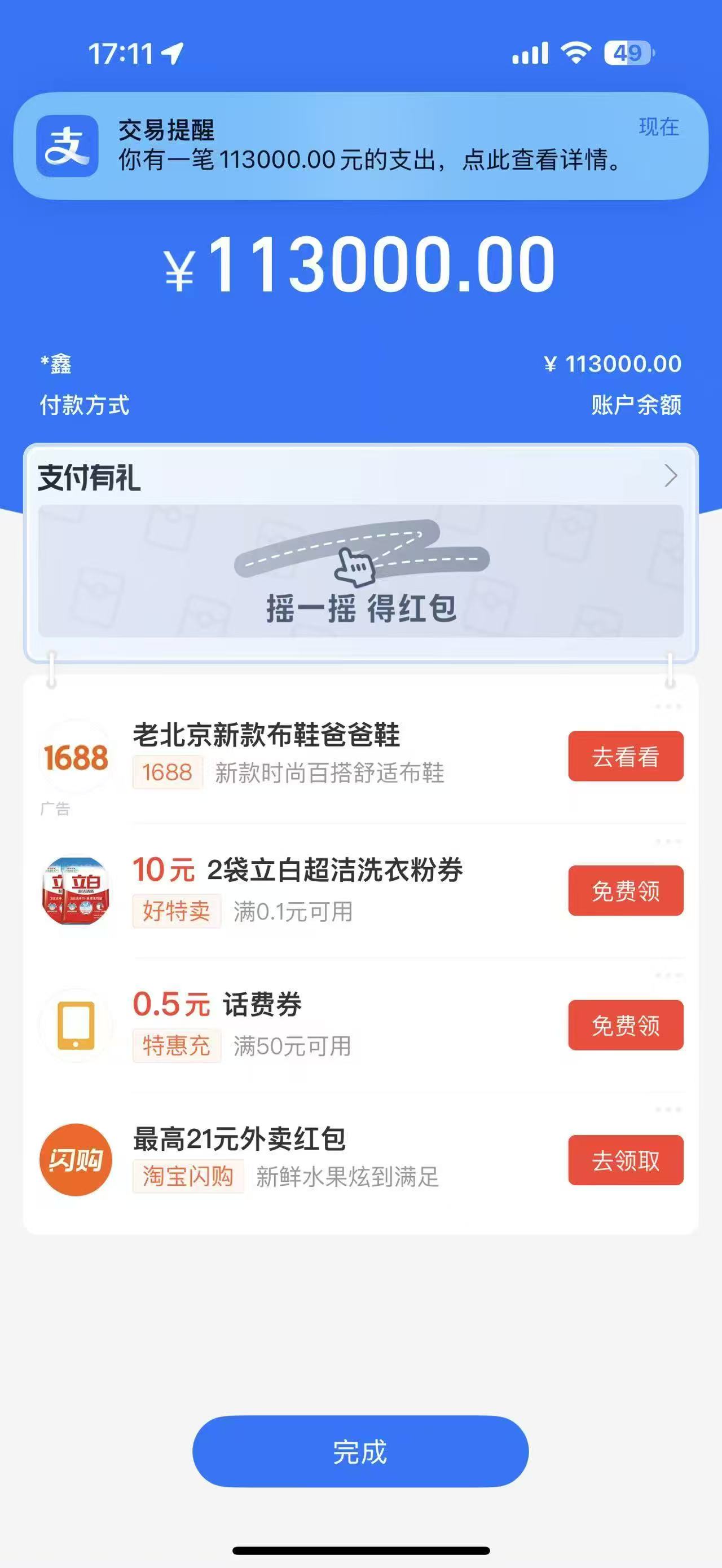The width and height of the screenshot is (722, 1568).
Task: Open more options for the 外卖红包 offer
Action: pos(668,1110)
